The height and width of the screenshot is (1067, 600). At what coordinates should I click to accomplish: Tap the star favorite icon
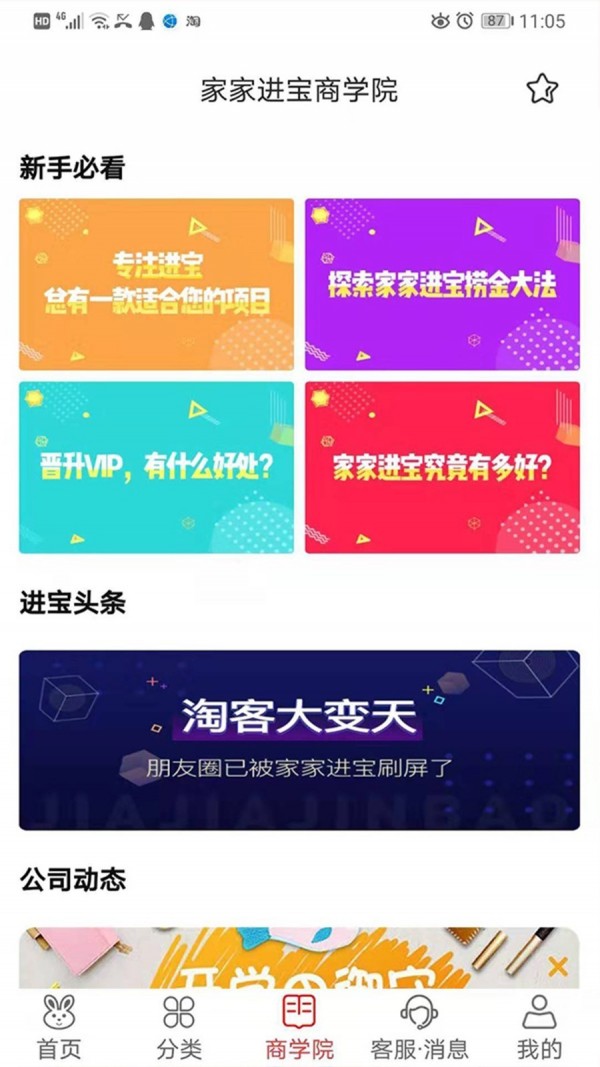pos(541,89)
